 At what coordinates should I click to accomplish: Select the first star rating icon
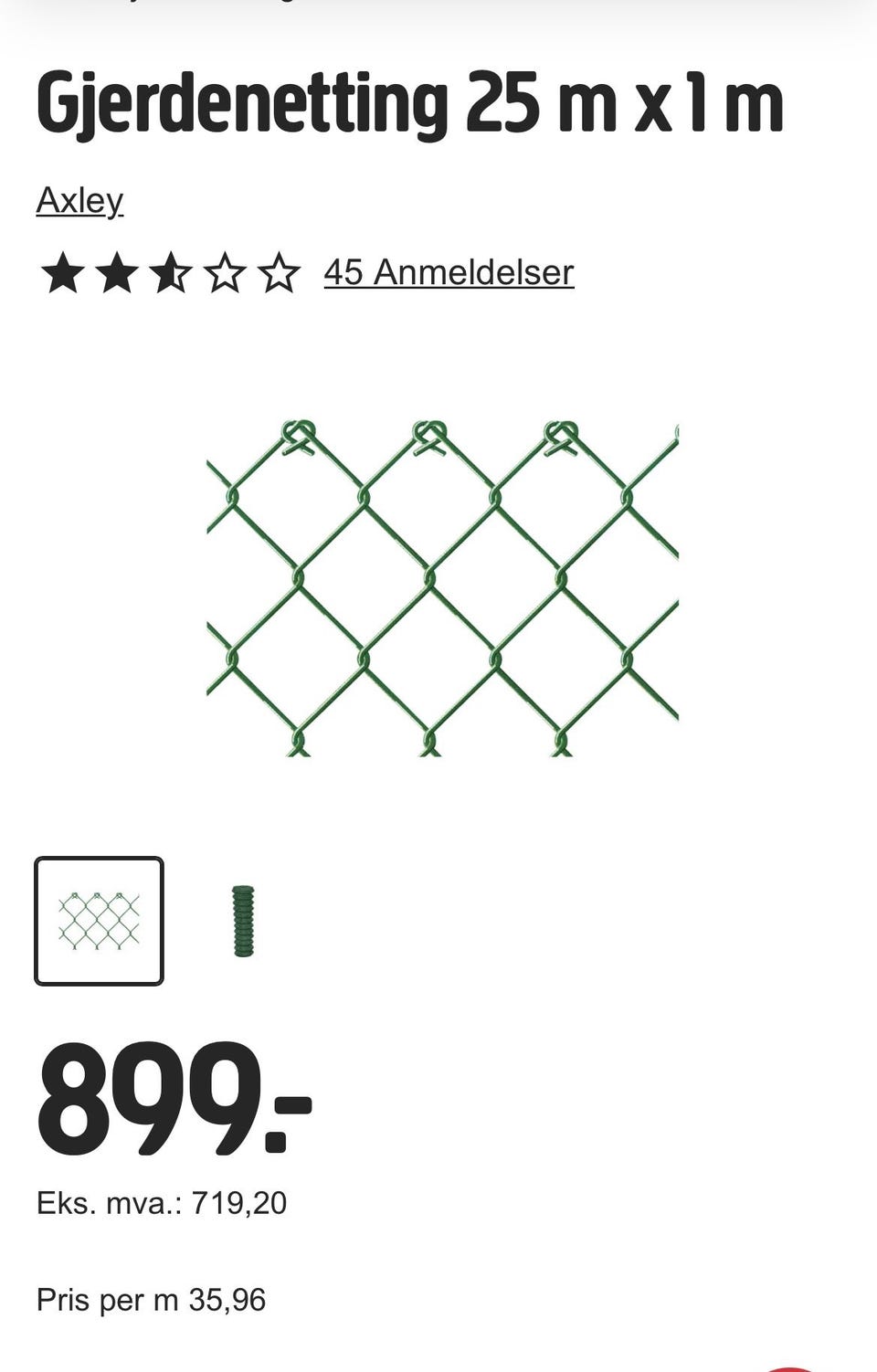point(60,272)
